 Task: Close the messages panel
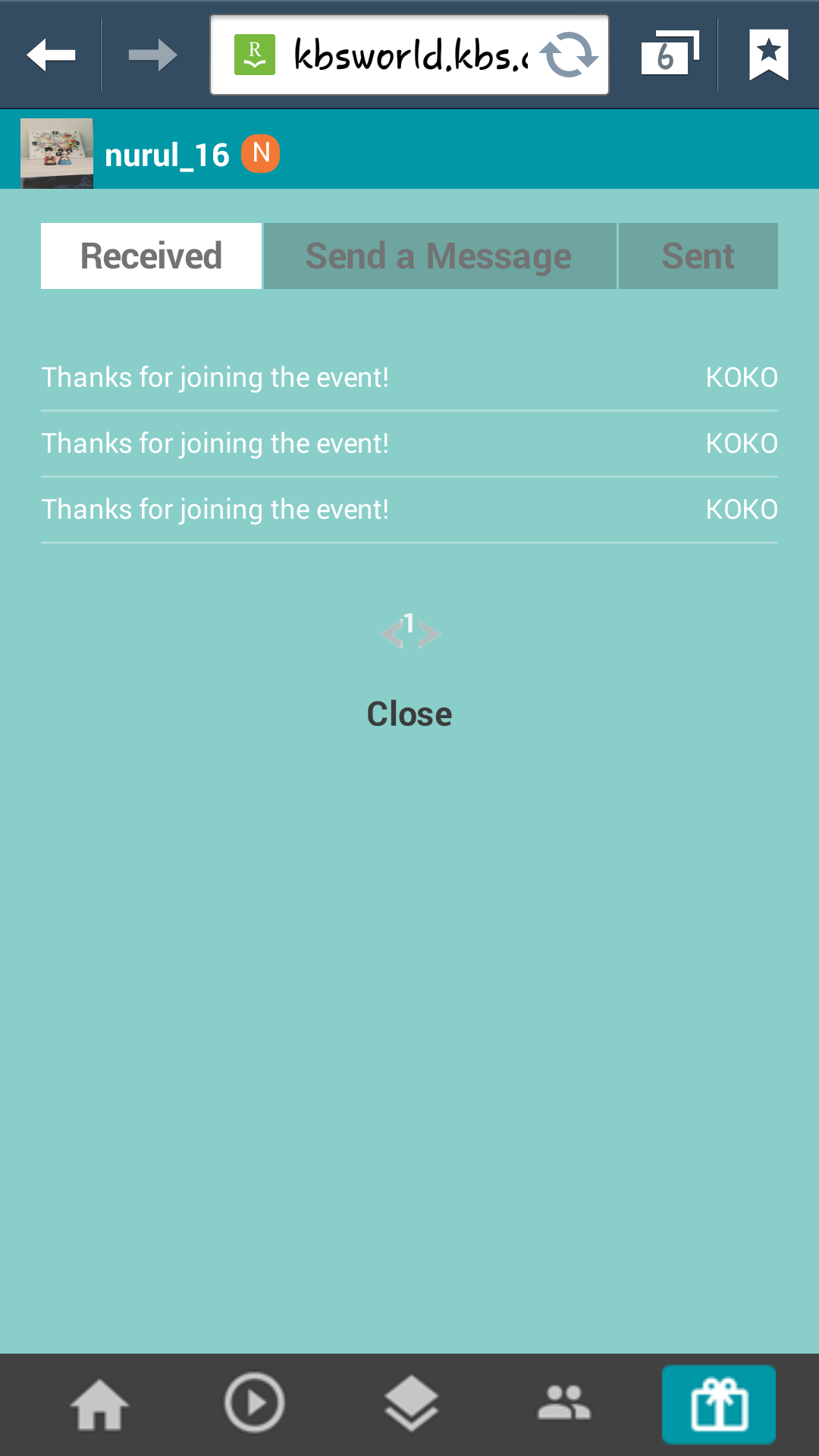(409, 714)
